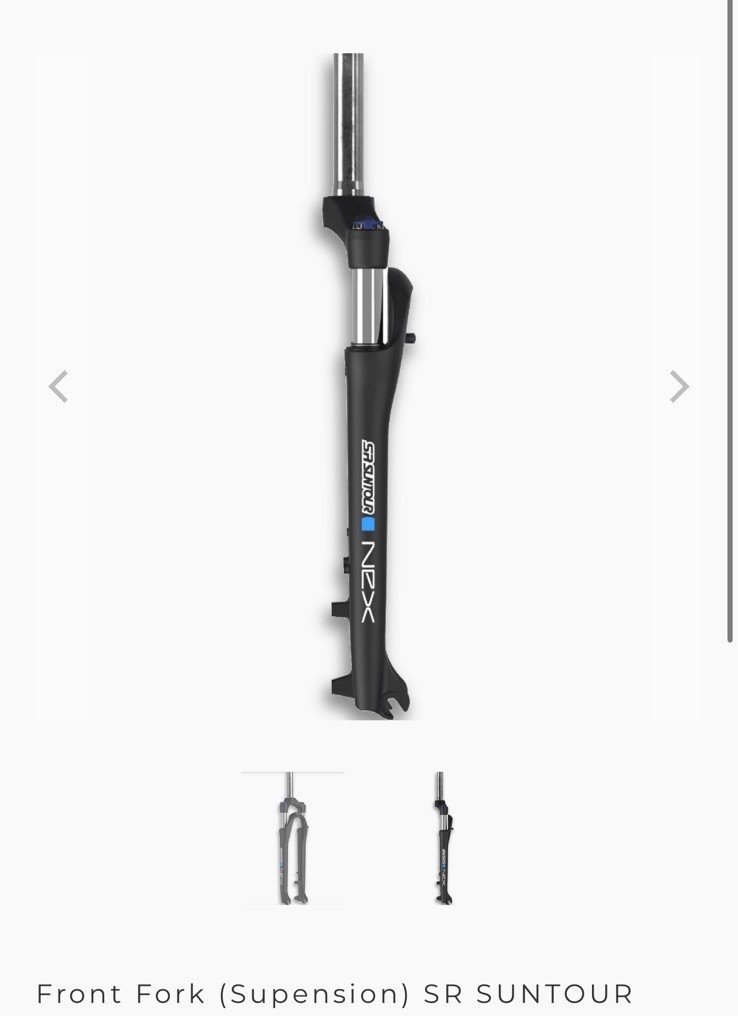Image resolution: width=738 pixels, height=1016 pixels.
Task: Open the main fork product image
Action: click(368, 386)
